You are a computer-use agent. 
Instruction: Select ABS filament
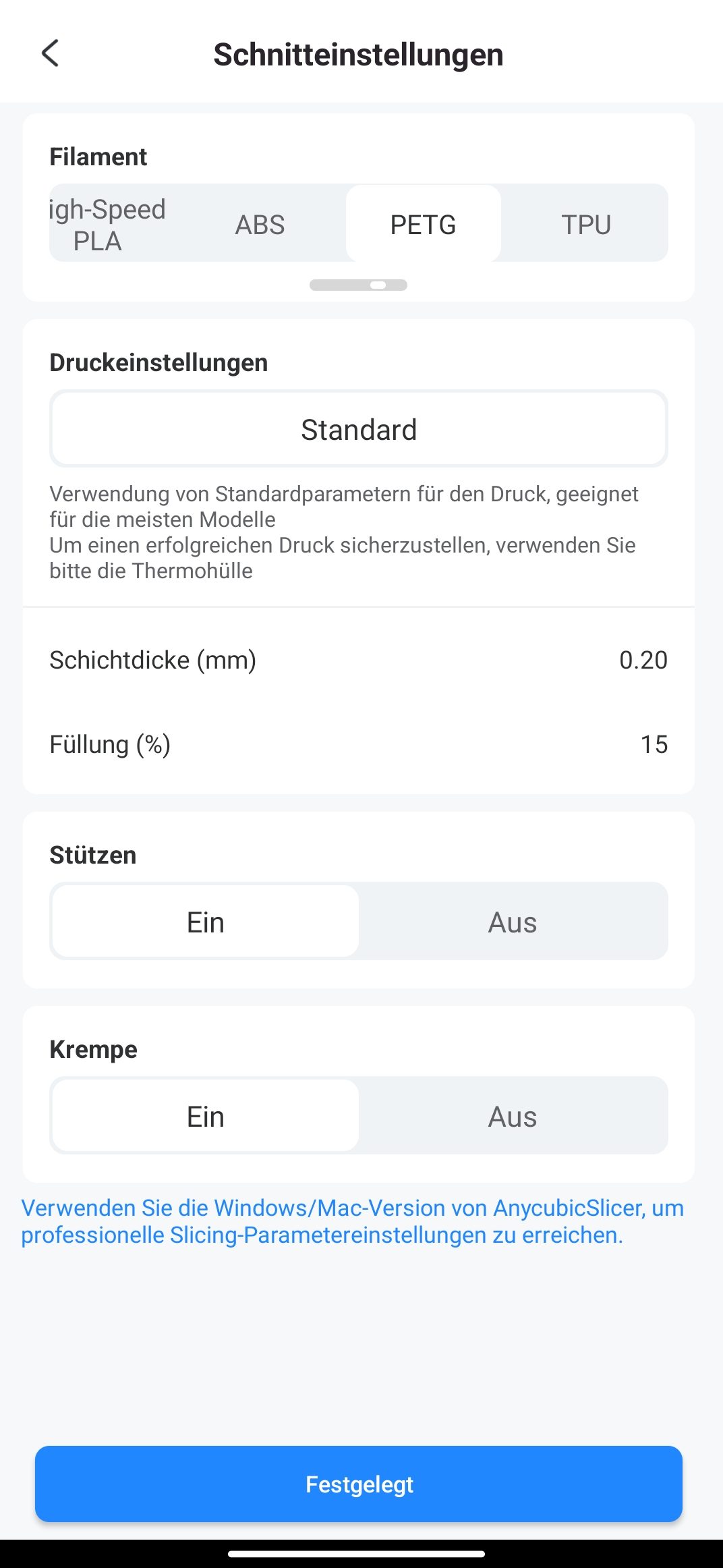pyautogui.click(x=260, y=224)
